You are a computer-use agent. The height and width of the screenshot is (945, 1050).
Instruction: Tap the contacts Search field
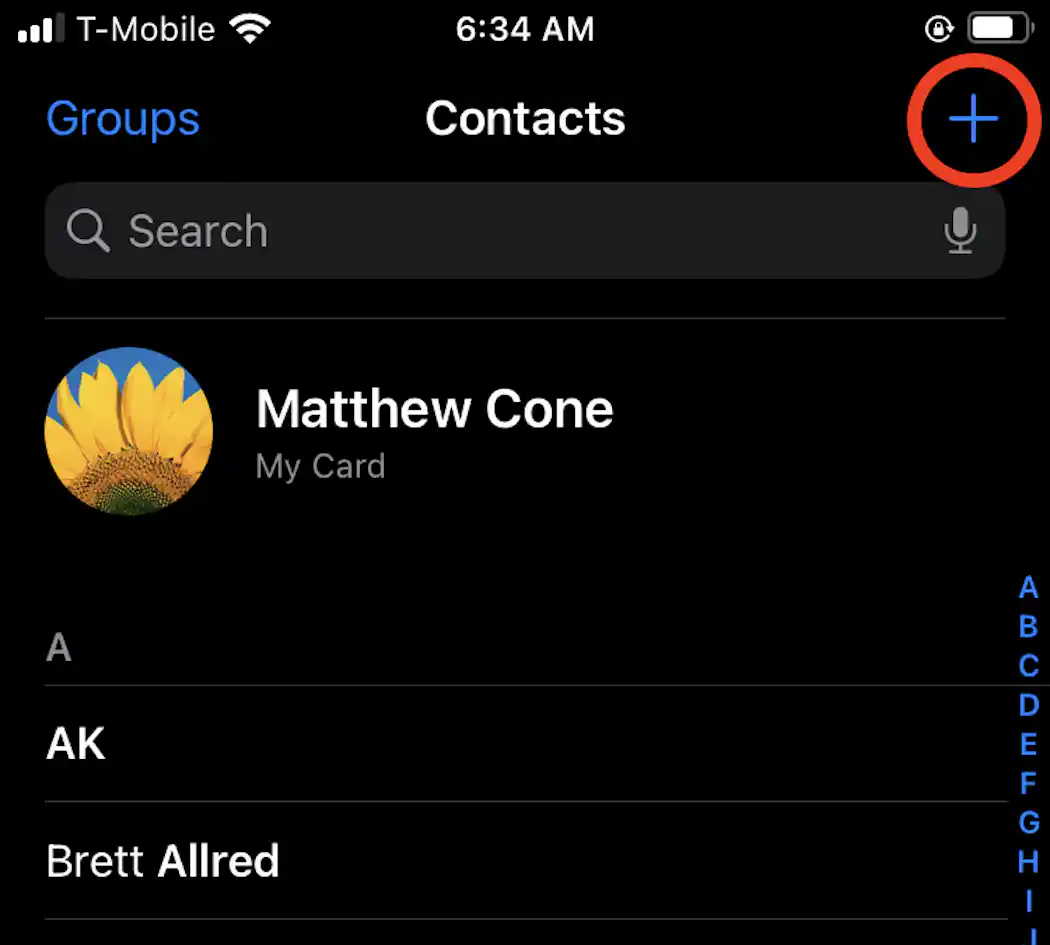tap(500, 231)
